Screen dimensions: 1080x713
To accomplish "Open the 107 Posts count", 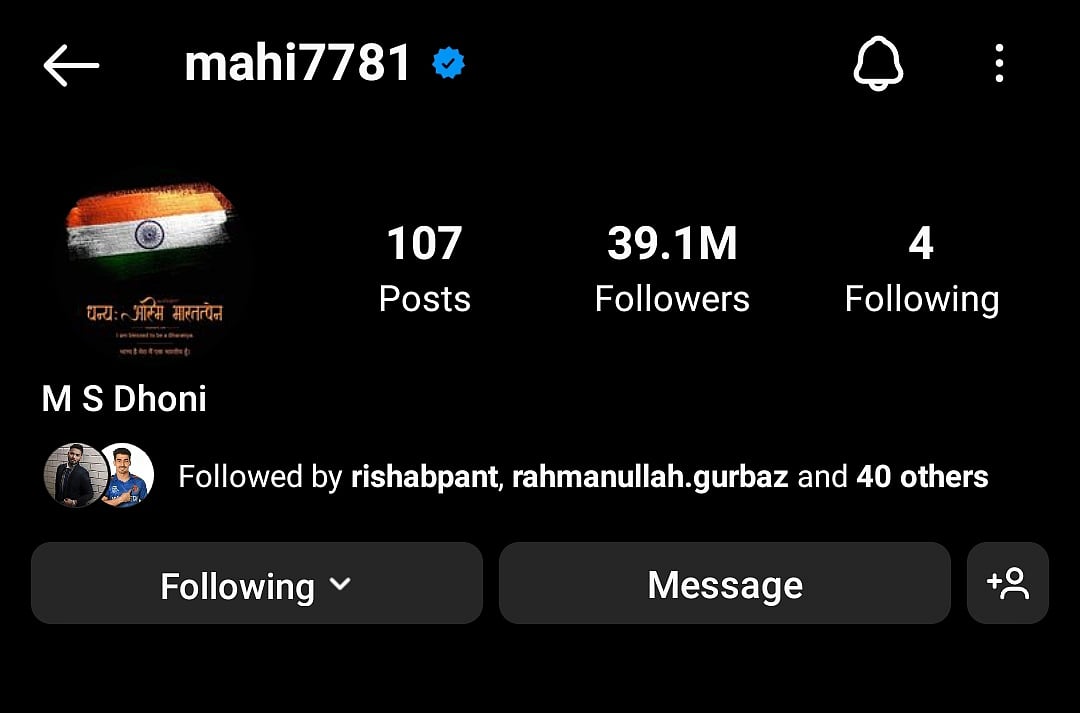I will click(424, 268).
